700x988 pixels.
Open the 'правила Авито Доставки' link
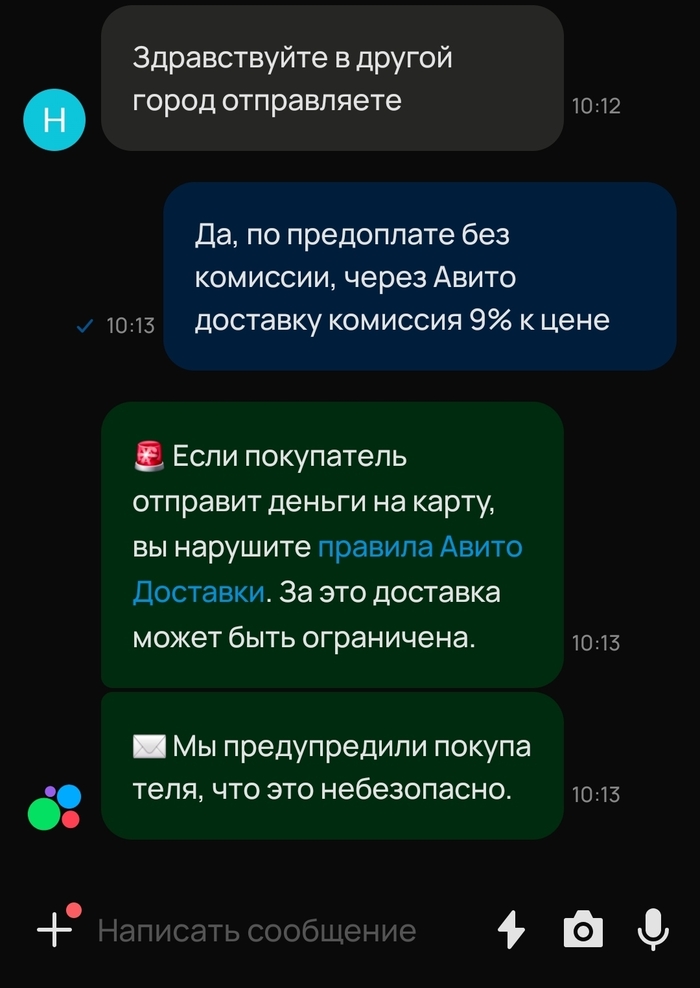[419, 547]
